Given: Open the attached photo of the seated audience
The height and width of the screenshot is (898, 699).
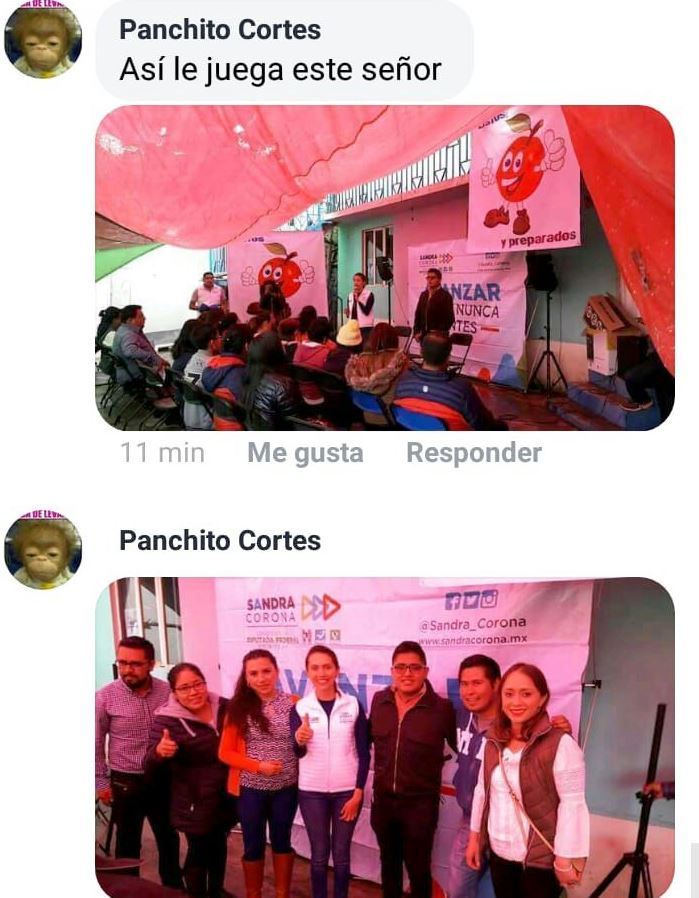Looking at the screenshot, I should tap(385, 268).
